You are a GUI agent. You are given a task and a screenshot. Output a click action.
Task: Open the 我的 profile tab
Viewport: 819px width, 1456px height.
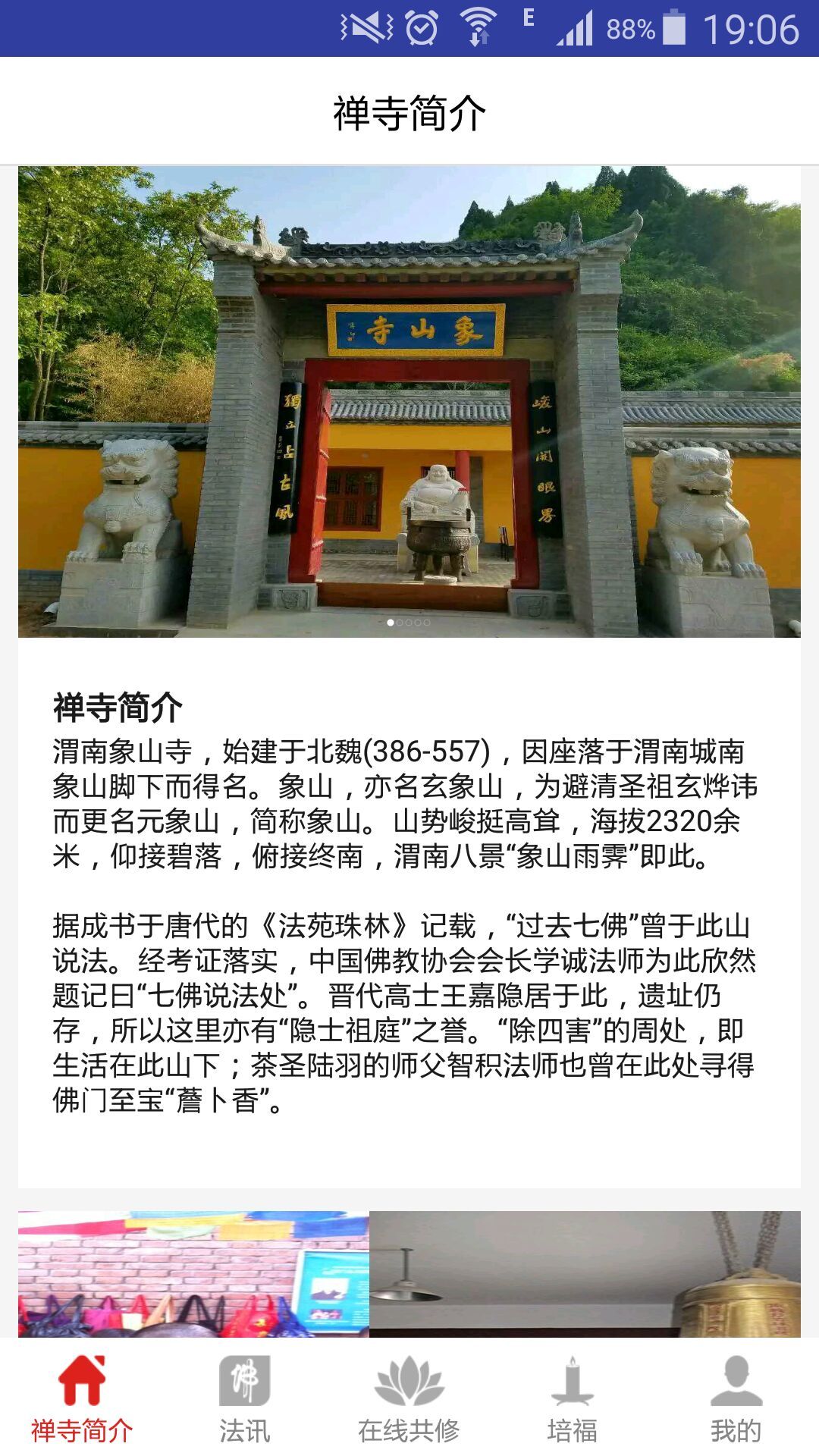coord(736,1399)
